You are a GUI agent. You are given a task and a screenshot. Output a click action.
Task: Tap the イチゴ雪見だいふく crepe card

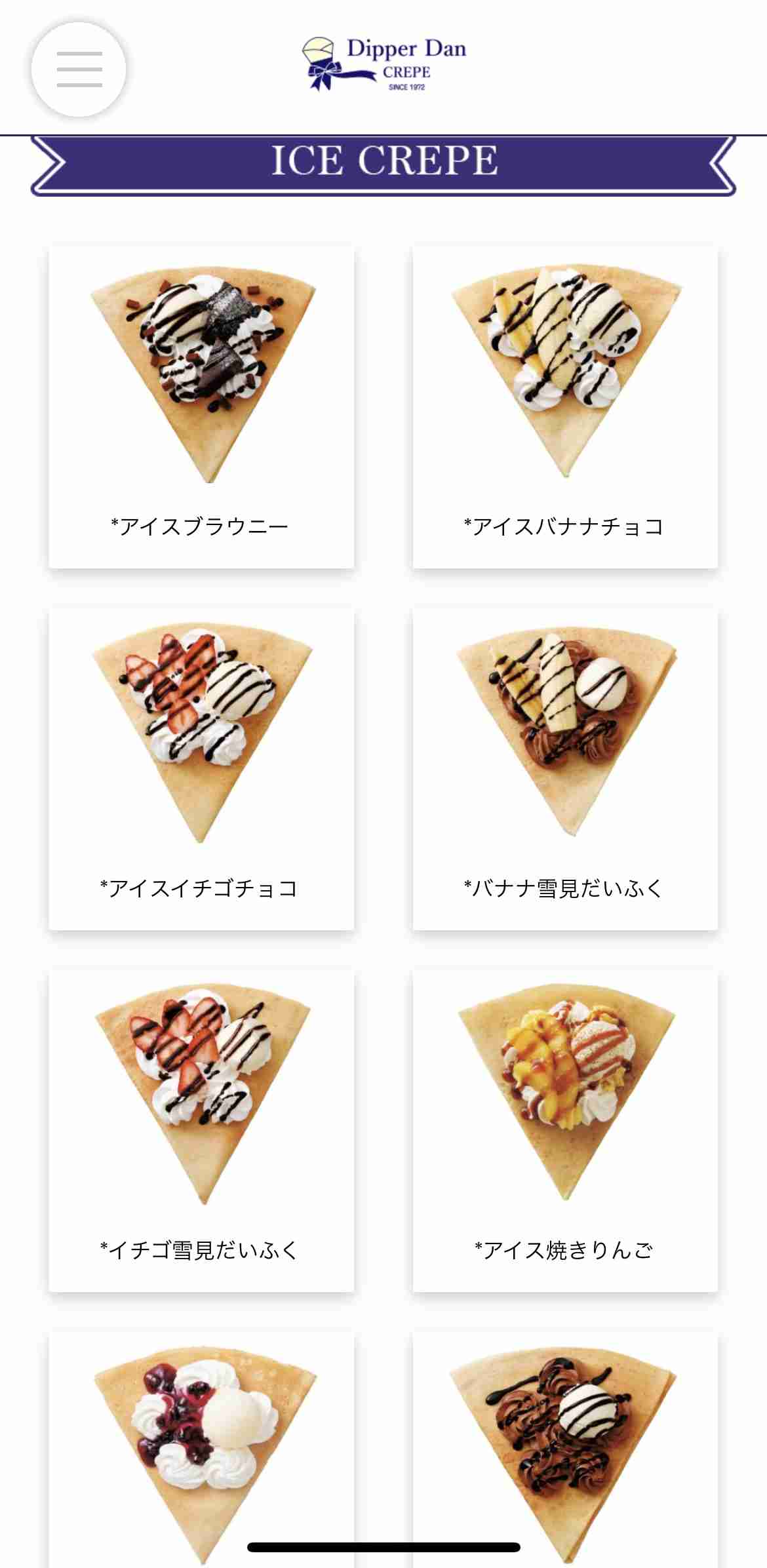coord(201,1130)
